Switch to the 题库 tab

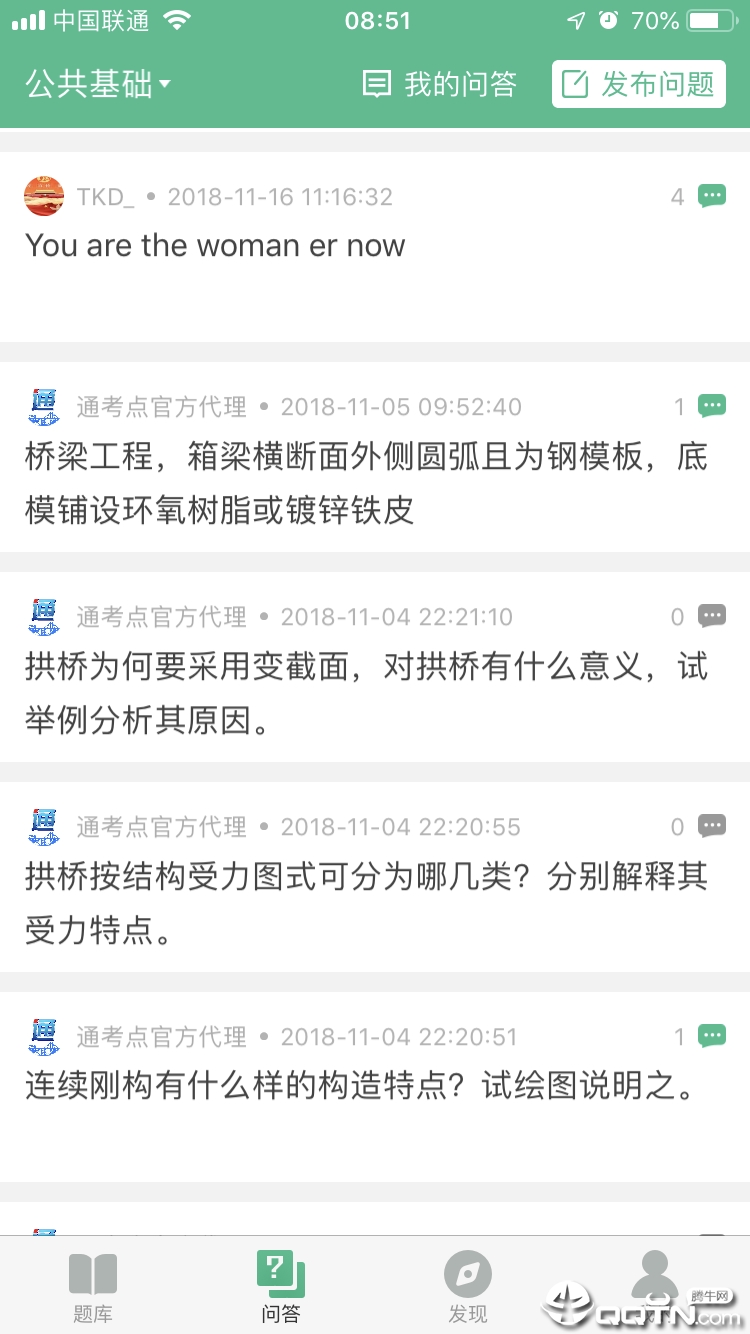tap(92, 1287)
